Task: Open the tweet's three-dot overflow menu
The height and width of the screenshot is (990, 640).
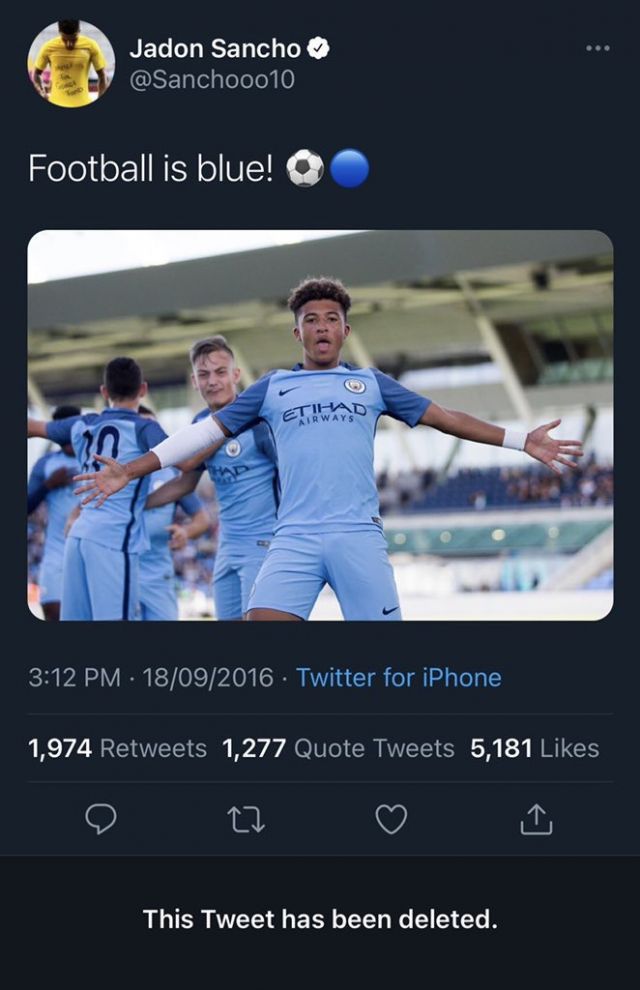Action: click(x=597, y=47)
